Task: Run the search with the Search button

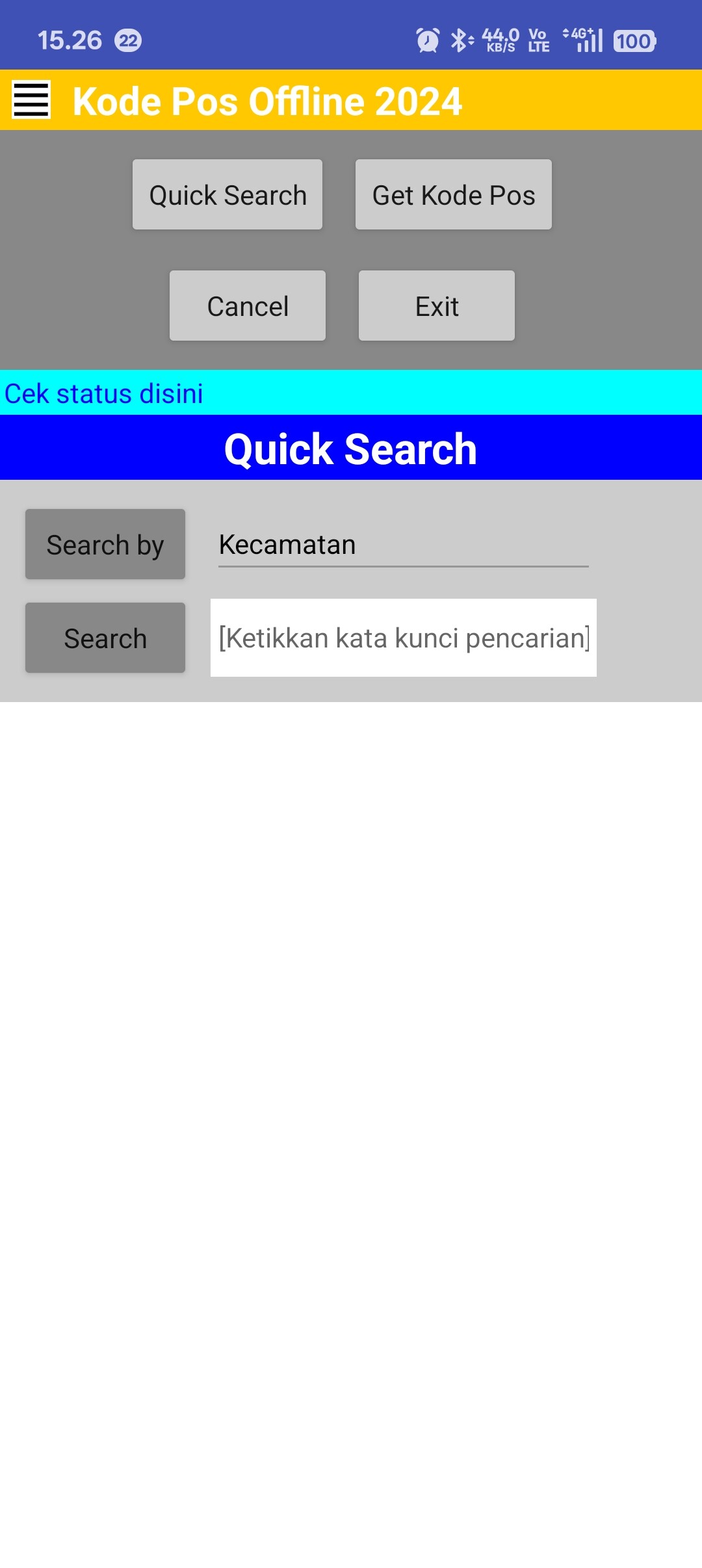Action: (105, 638)
